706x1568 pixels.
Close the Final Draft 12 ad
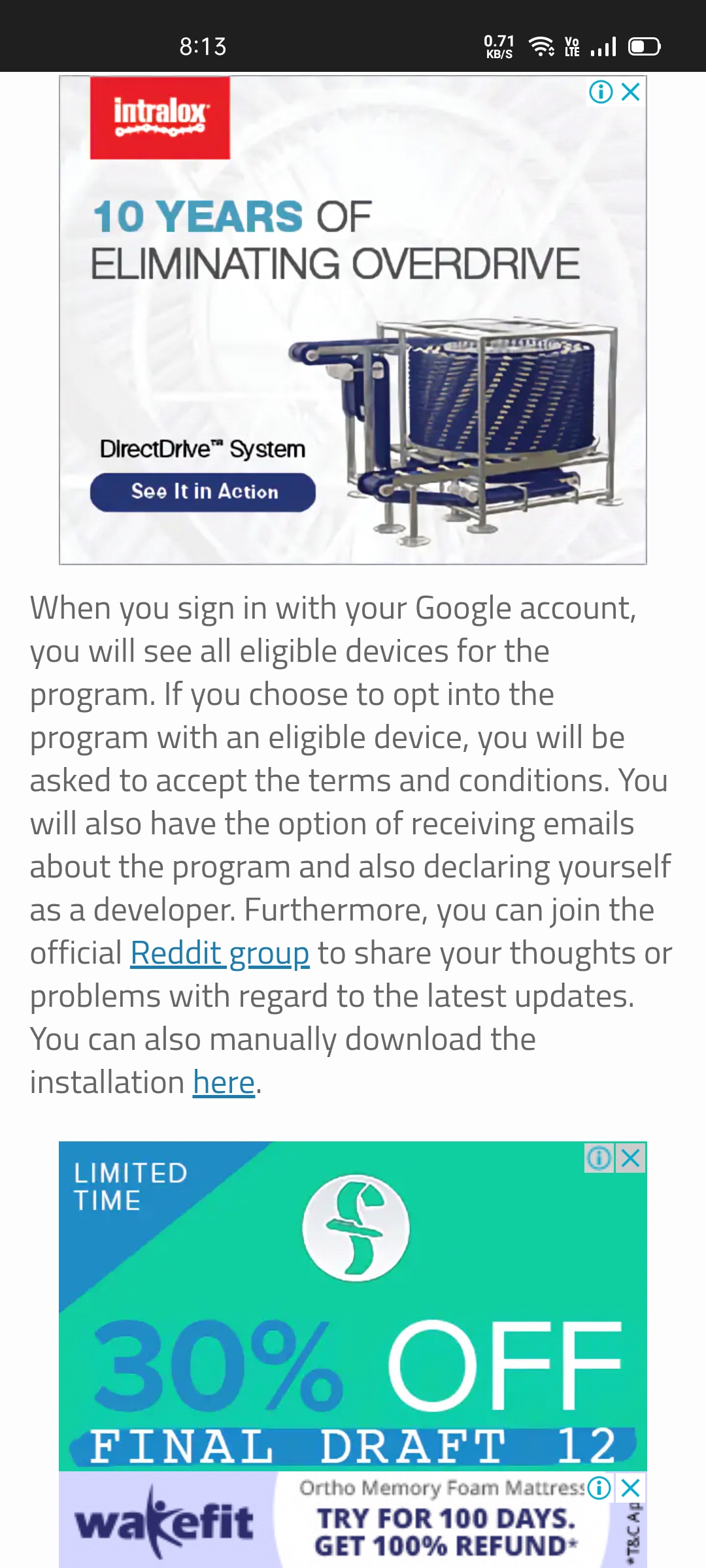[x=631, y=1158]
